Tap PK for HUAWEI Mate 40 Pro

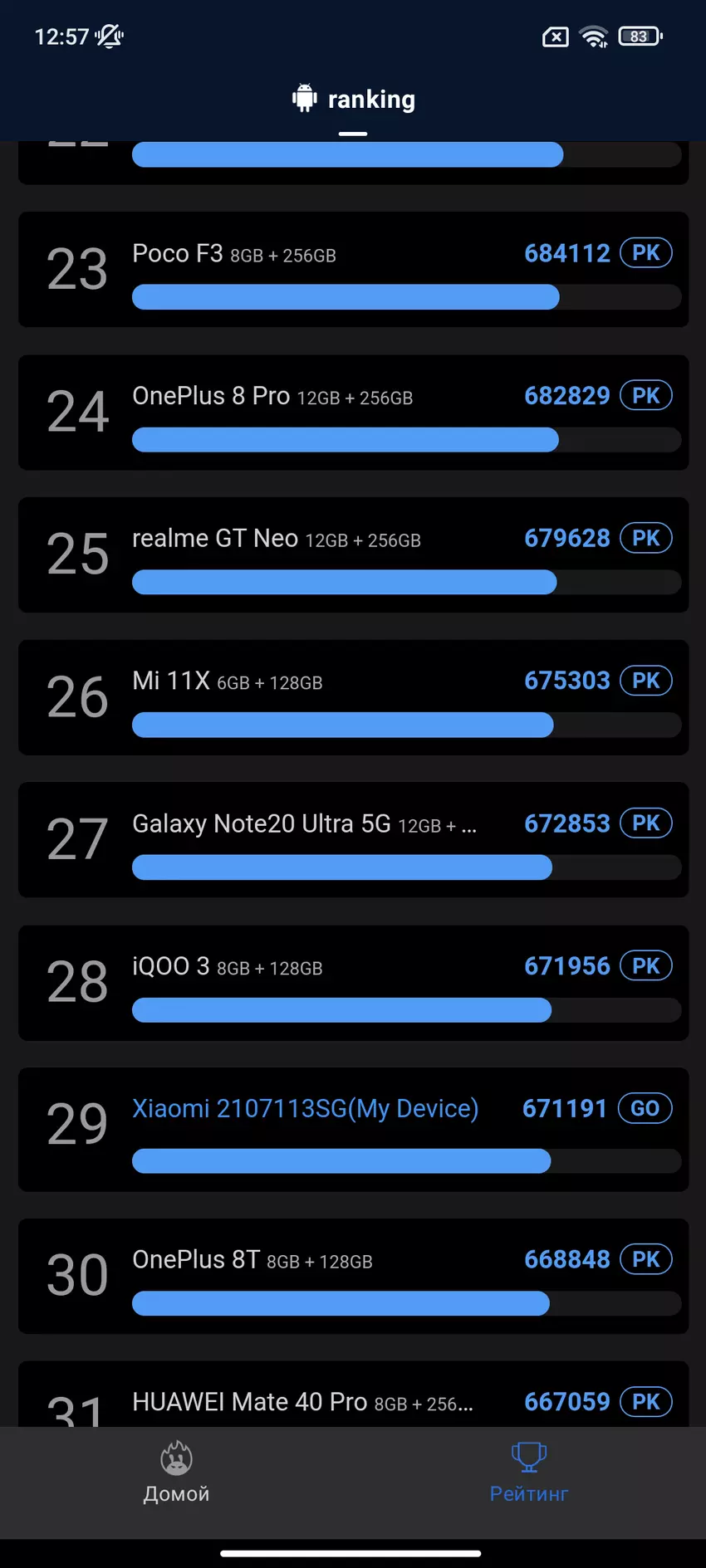pos(645,1402)
